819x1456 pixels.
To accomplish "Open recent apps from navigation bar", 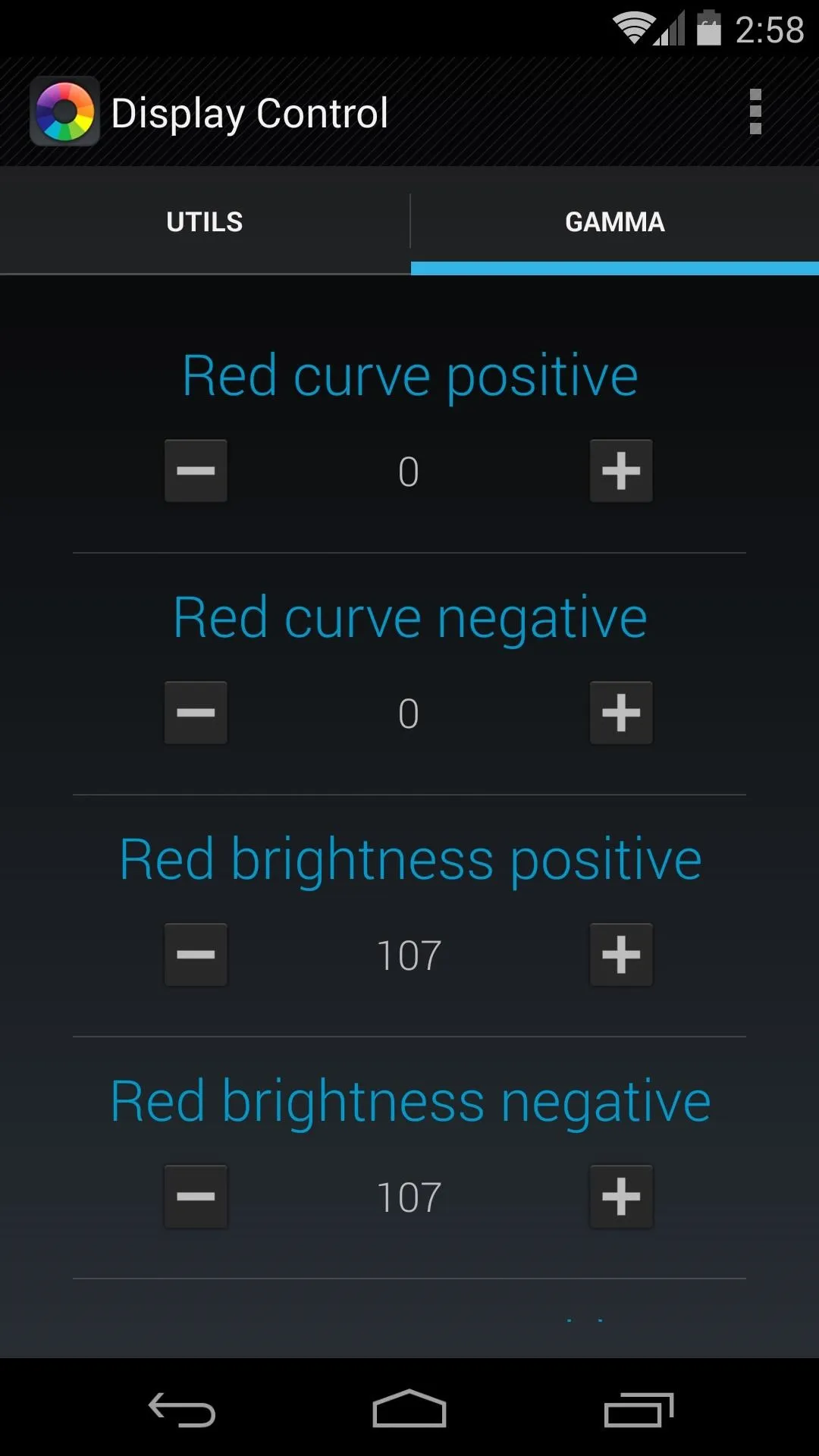I will (x=639, y=1409).
